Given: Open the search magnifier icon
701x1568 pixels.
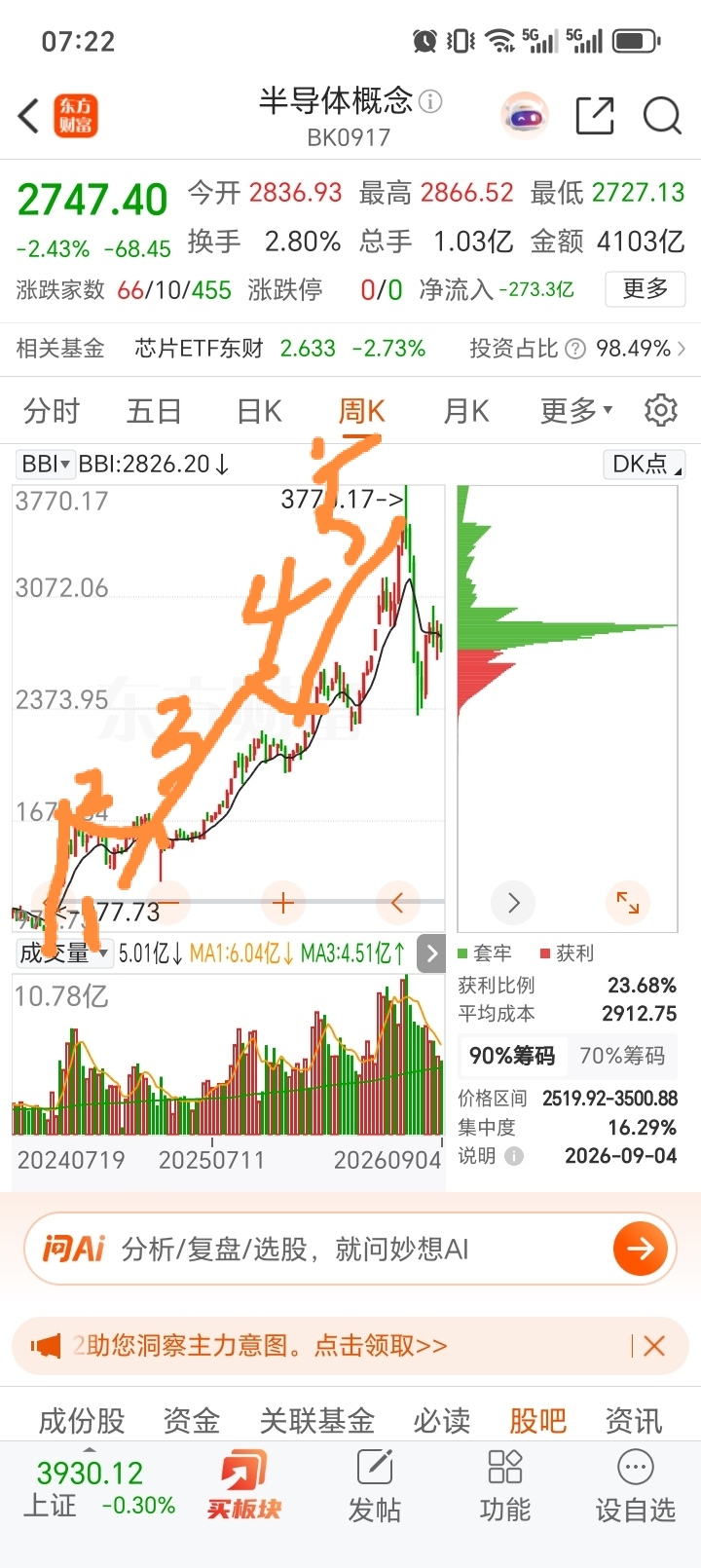Looking at the screenshot, I should pyautogui.click(x=662, y=116).
